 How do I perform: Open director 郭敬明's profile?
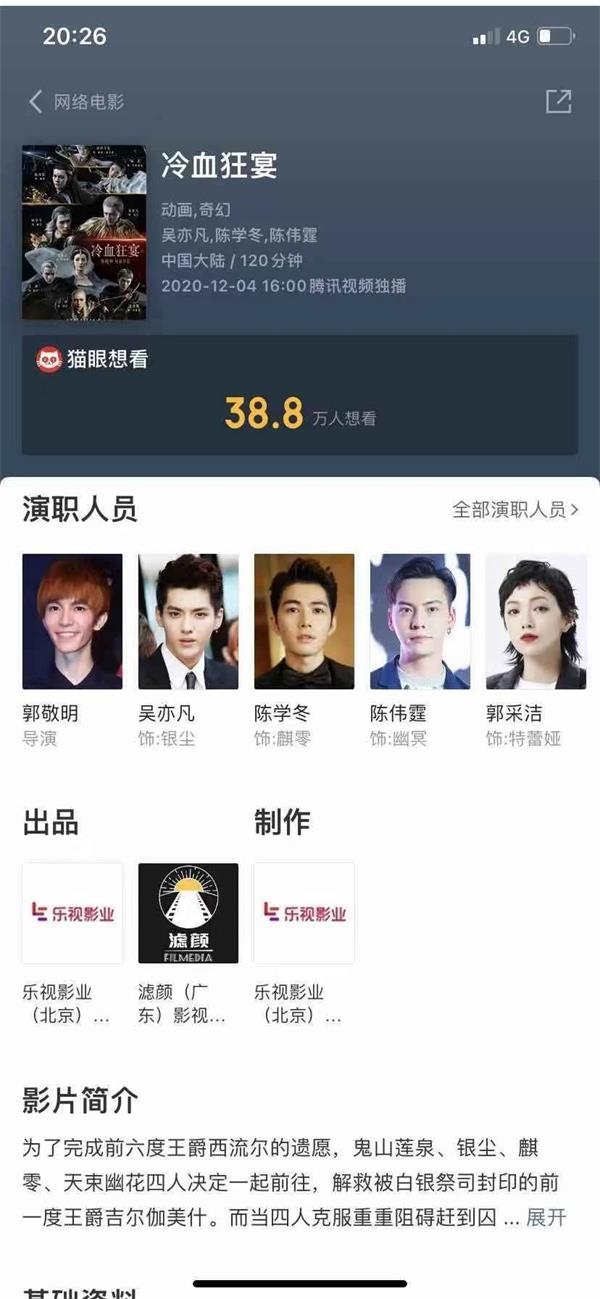(x=72, y=621)
